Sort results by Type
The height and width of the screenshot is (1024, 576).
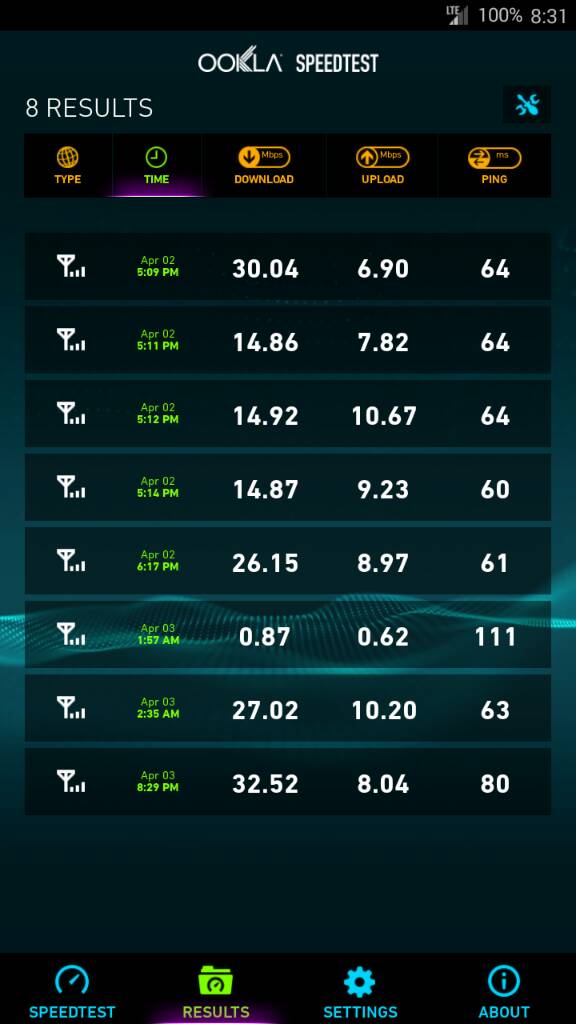[68, 165]
